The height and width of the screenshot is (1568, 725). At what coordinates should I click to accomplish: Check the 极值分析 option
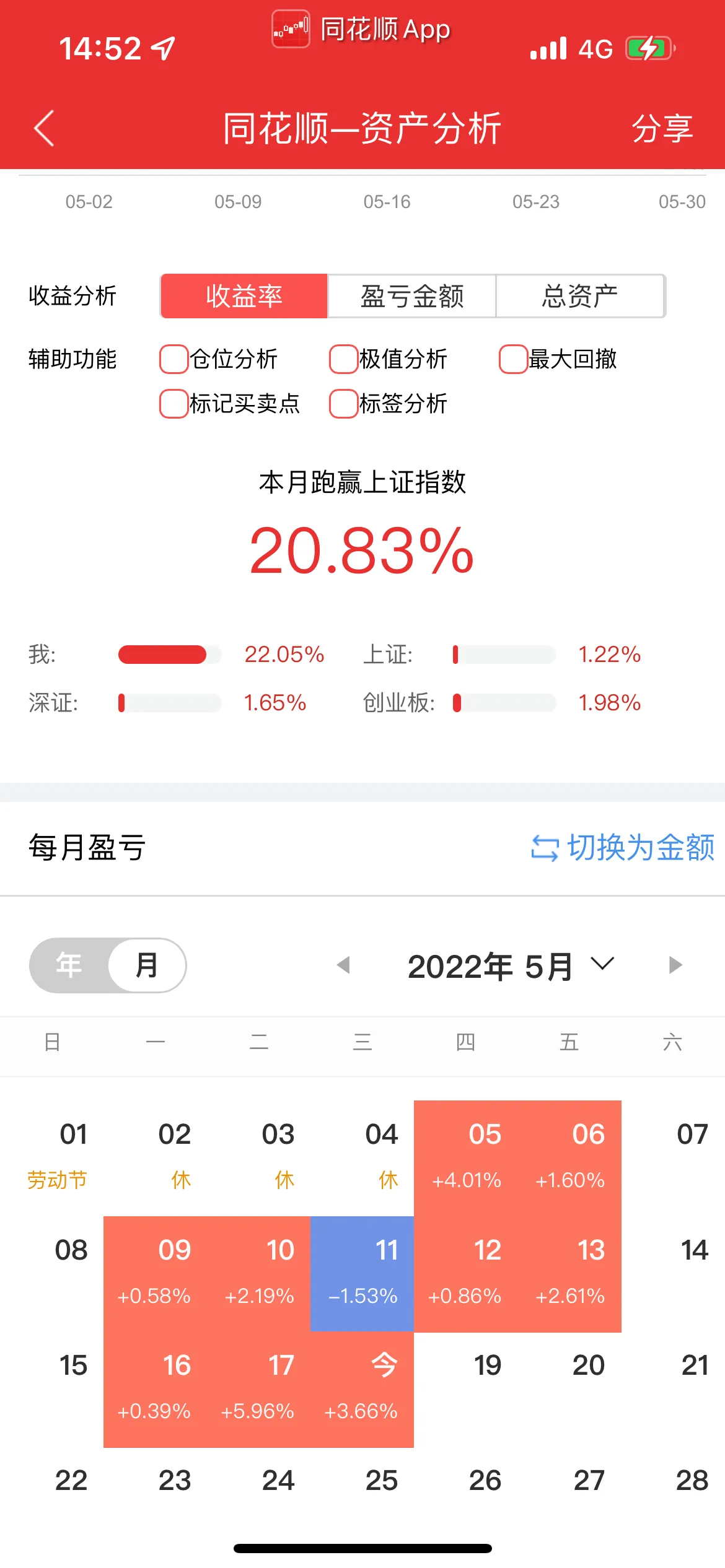(x=344, y=359)
